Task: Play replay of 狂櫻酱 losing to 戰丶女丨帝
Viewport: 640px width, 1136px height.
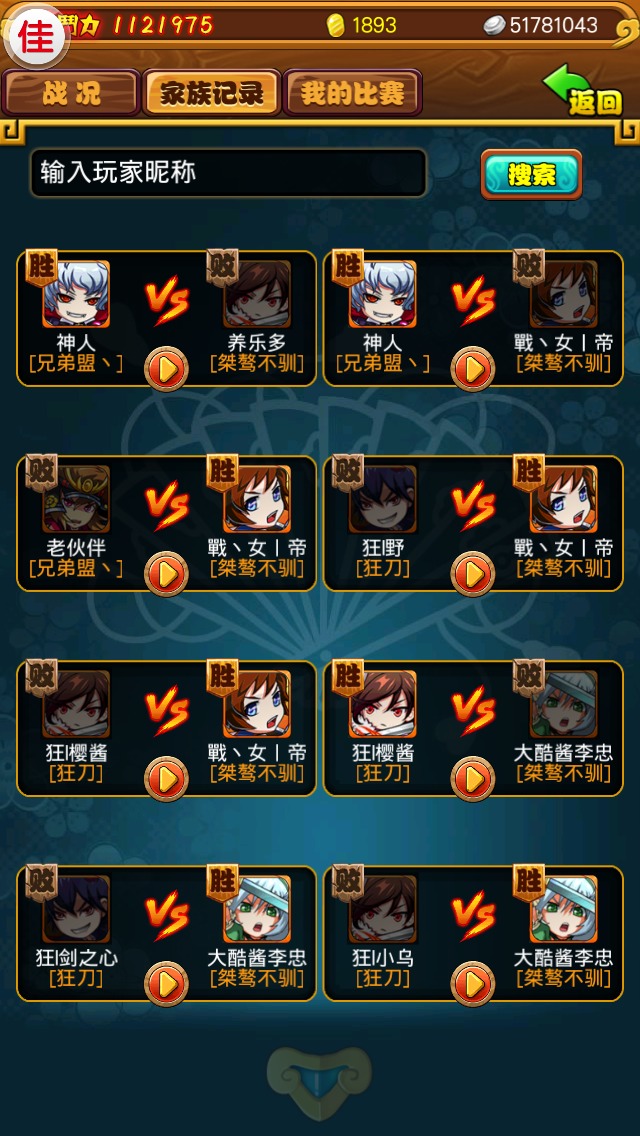Action: (x=166, y=779)
